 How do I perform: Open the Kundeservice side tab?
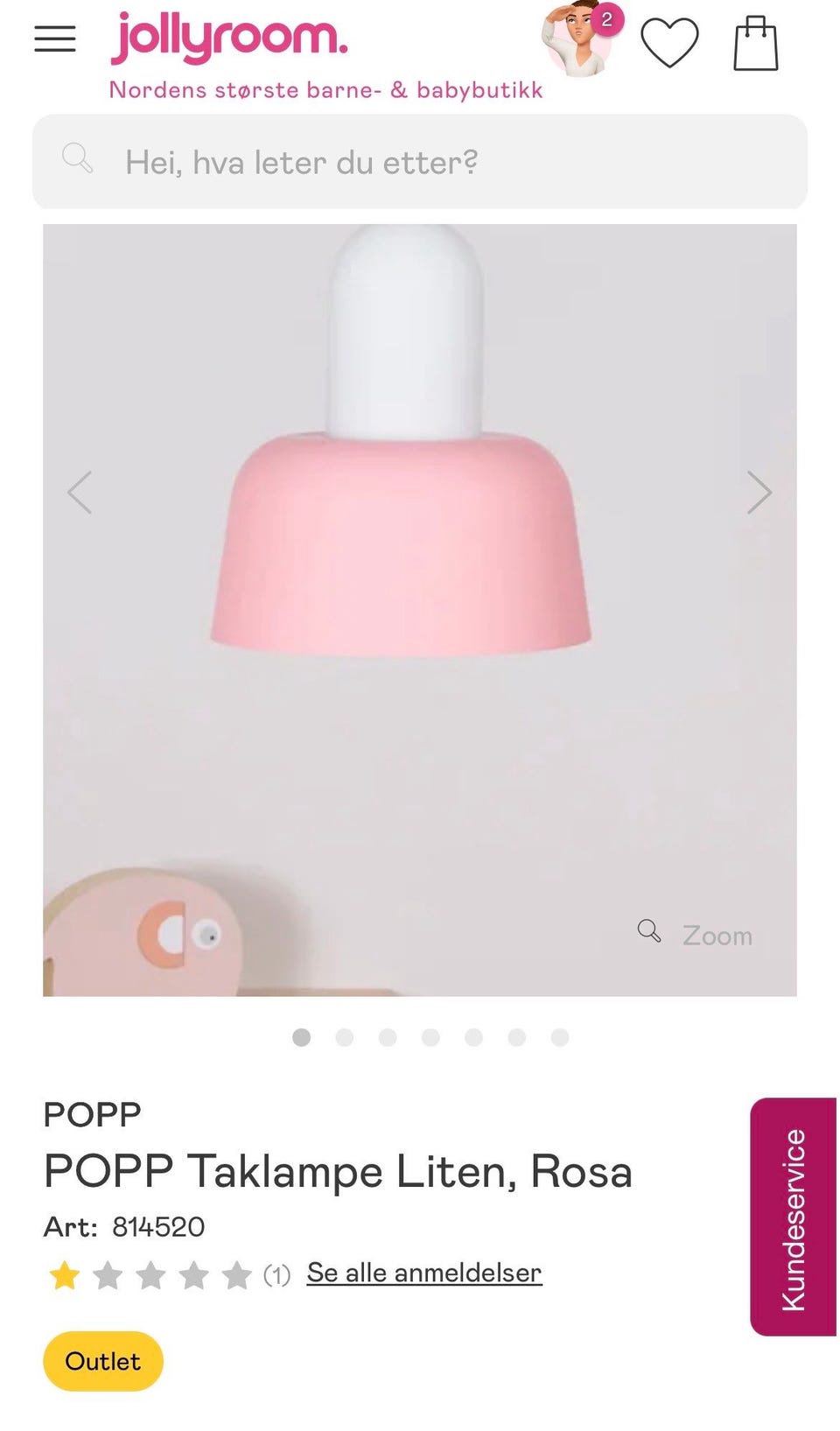point(793,1217)
